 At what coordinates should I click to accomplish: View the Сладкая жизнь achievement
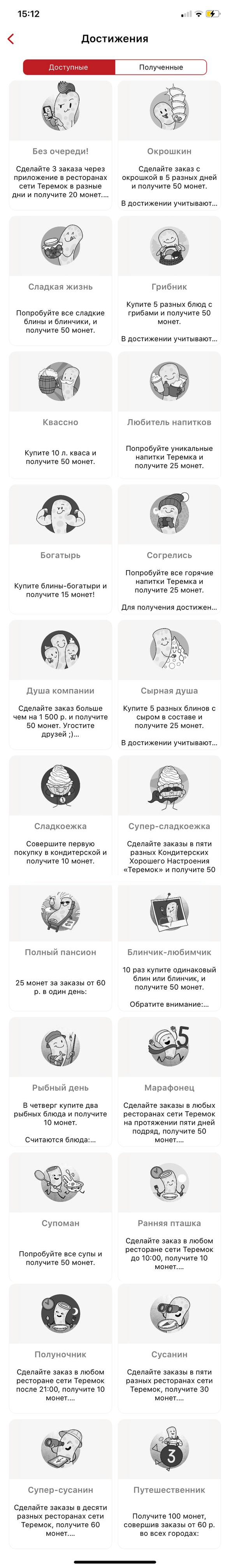pyautogui.click(x=60, y=281)
